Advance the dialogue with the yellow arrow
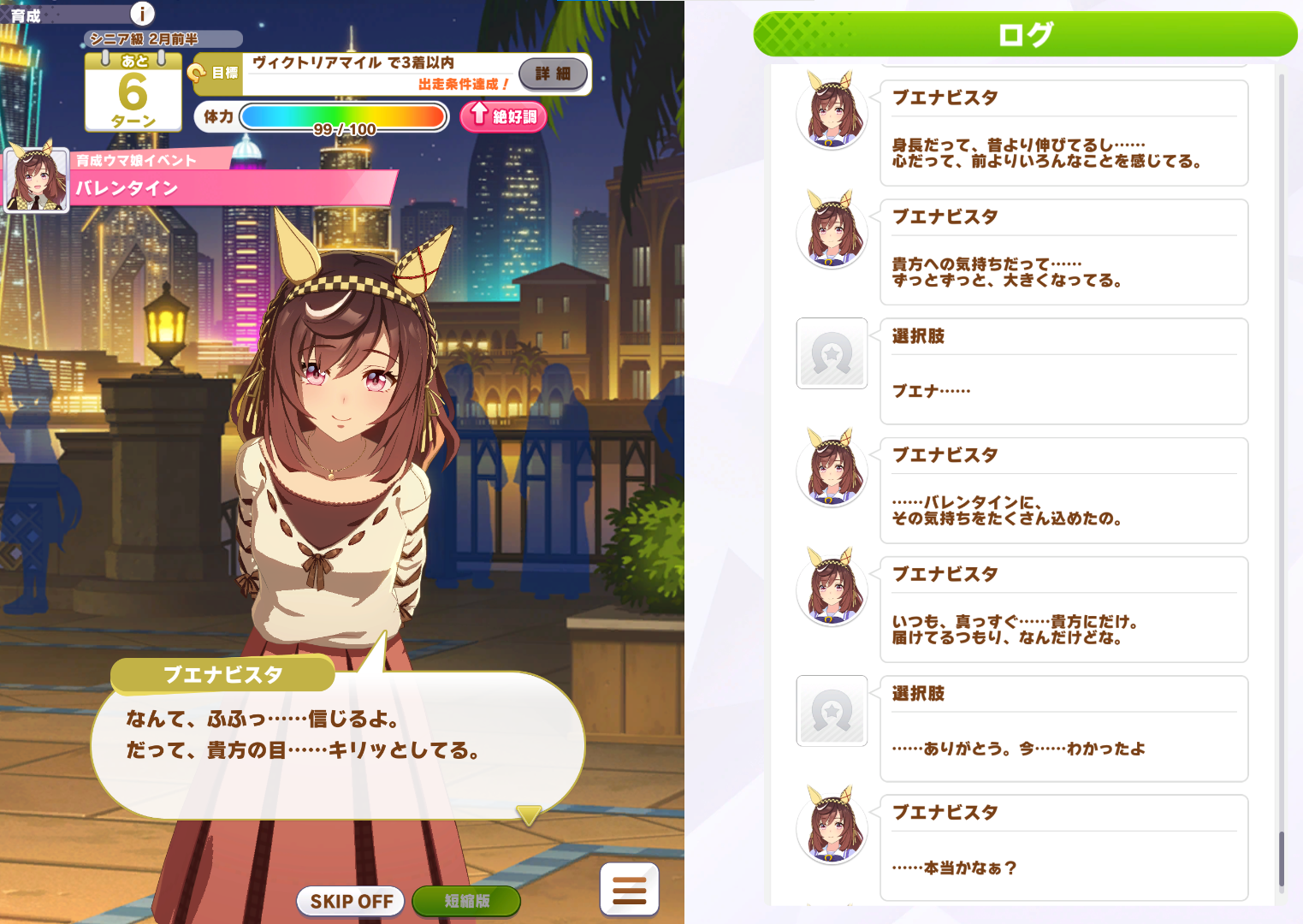 tap(529, 814)
